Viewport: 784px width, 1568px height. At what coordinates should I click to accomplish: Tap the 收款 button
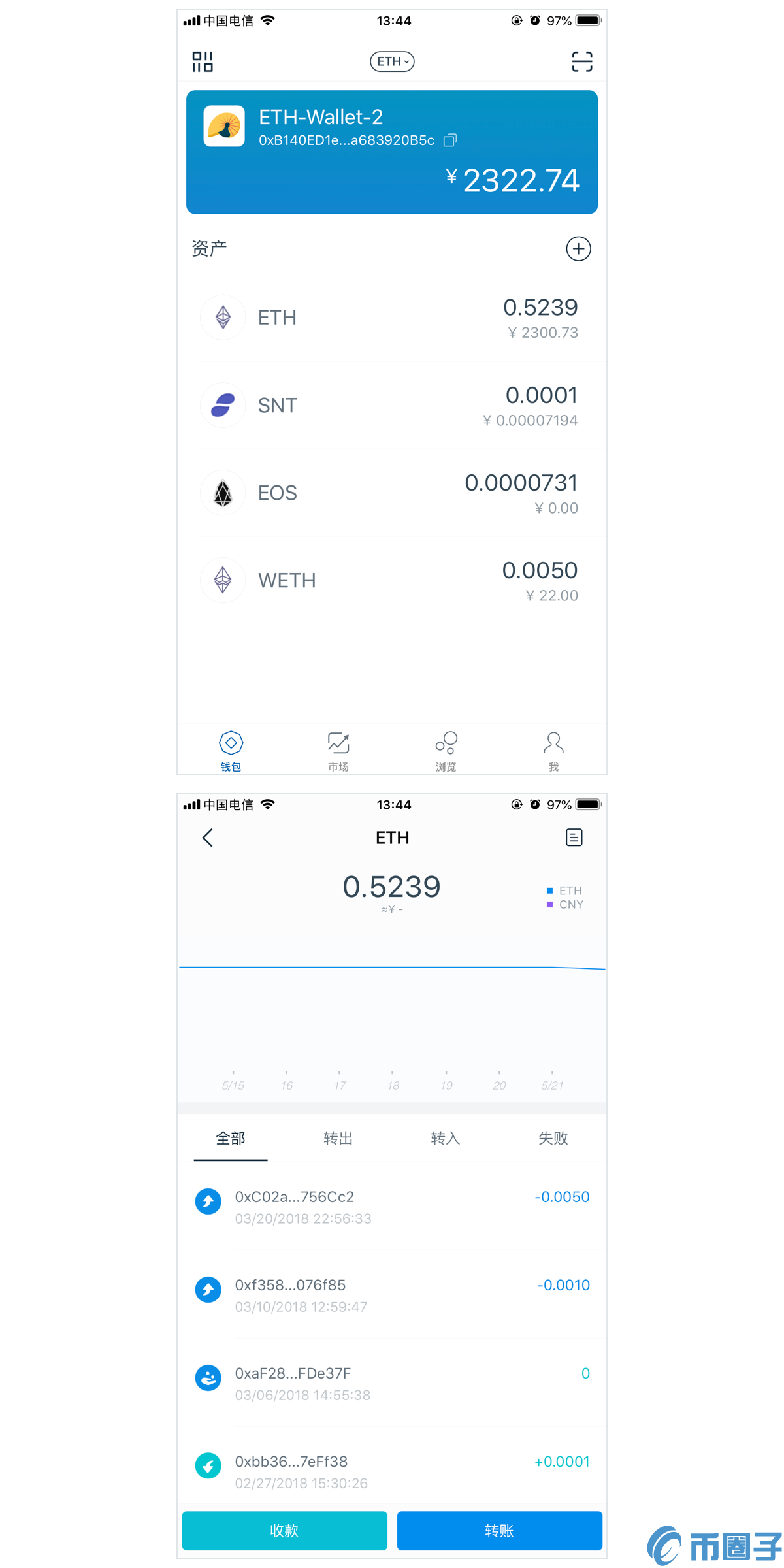284,1531
